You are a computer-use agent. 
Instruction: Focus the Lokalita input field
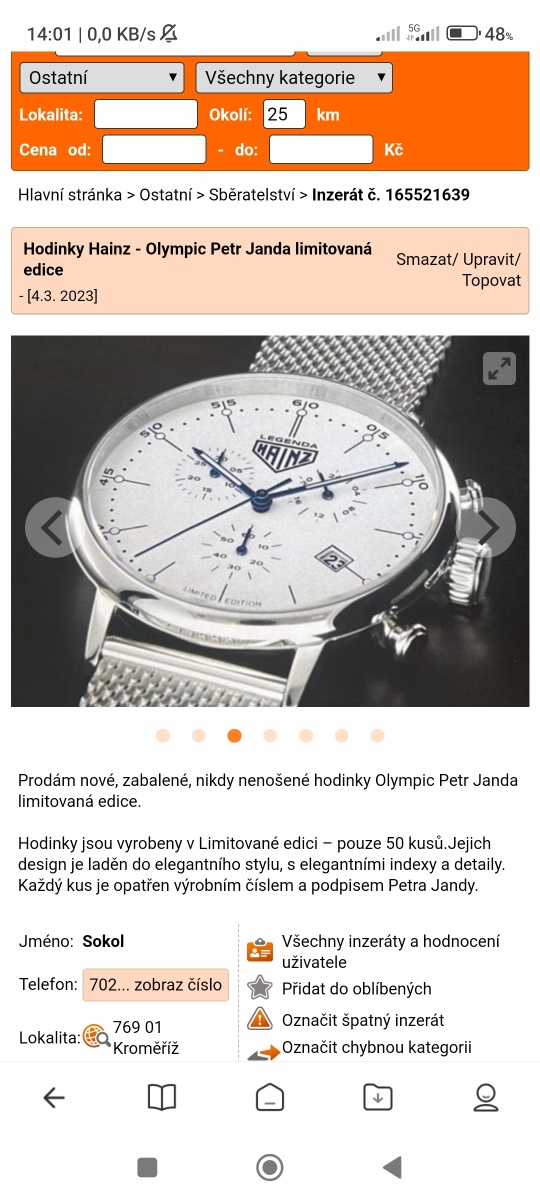pyautogui.click(x=146, y=114)
